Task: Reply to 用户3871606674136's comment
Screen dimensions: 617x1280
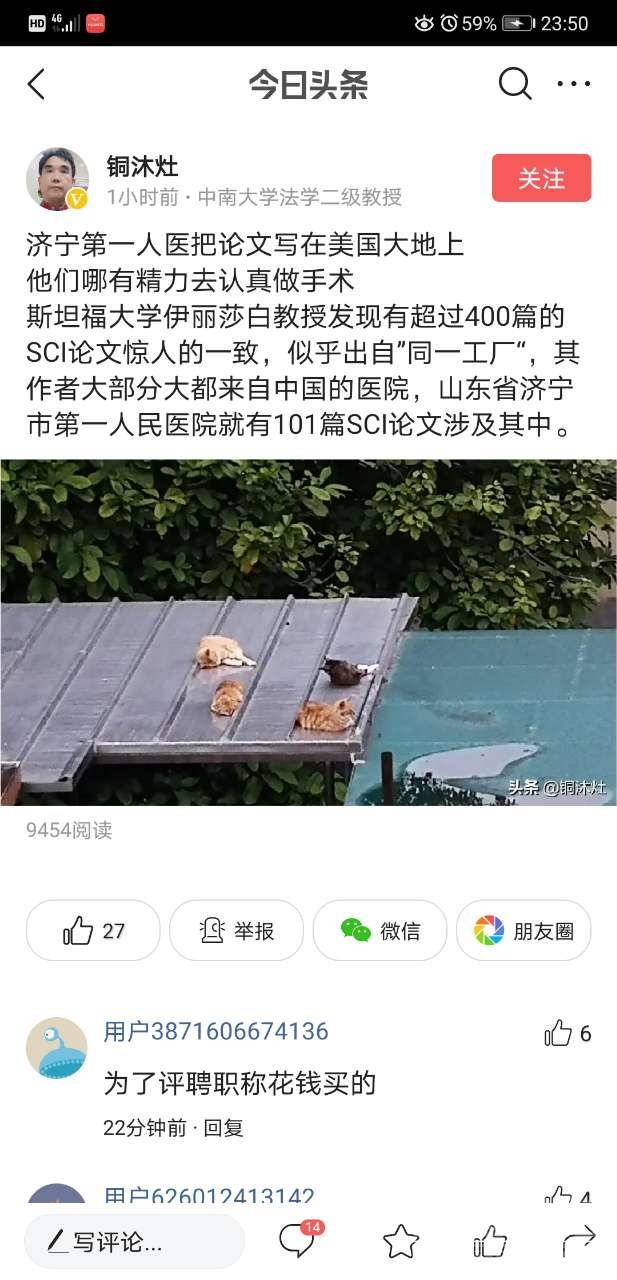Action: (x=223, y=1128)
